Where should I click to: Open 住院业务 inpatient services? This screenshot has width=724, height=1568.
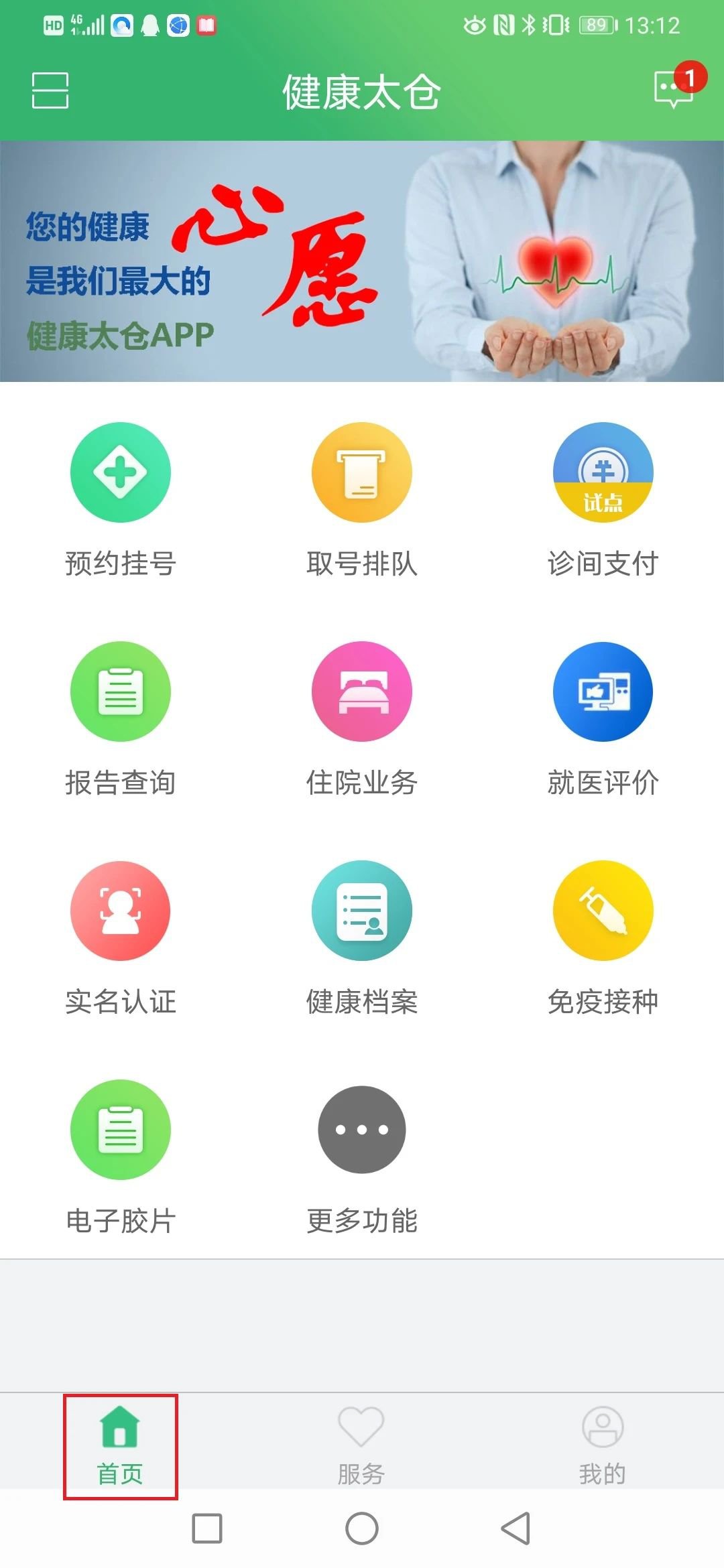pos(362,718)
